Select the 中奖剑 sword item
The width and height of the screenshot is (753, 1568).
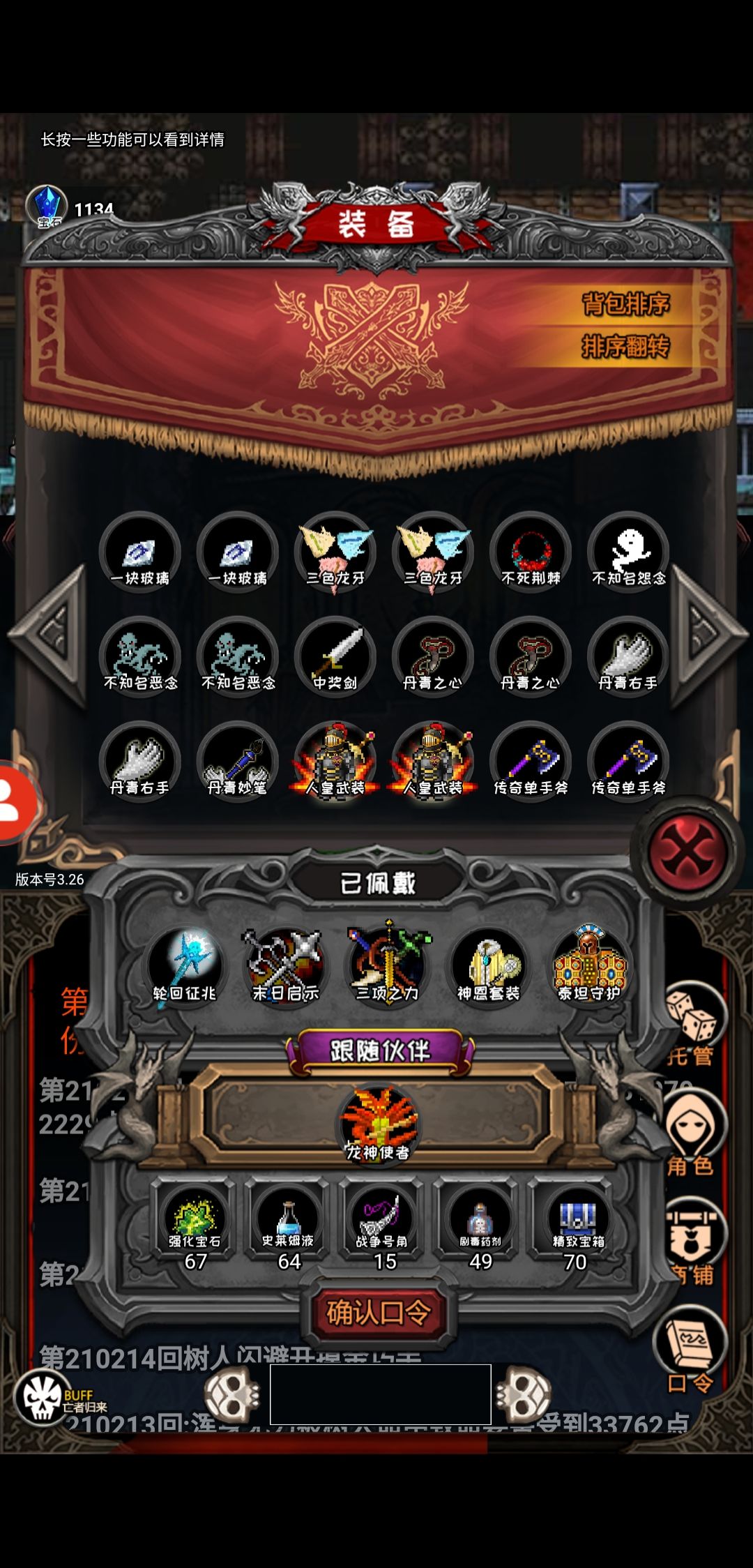335,657
